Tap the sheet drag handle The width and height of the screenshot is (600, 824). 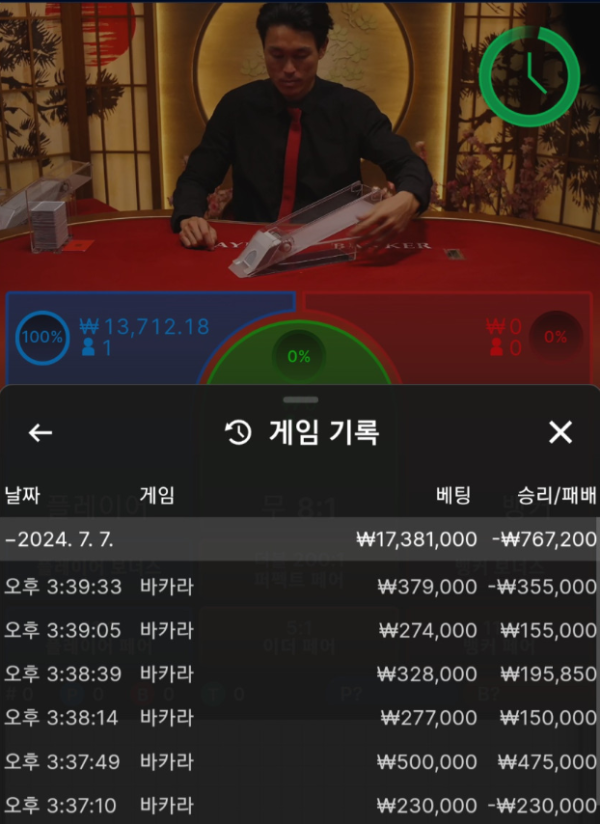coord(300,399)
